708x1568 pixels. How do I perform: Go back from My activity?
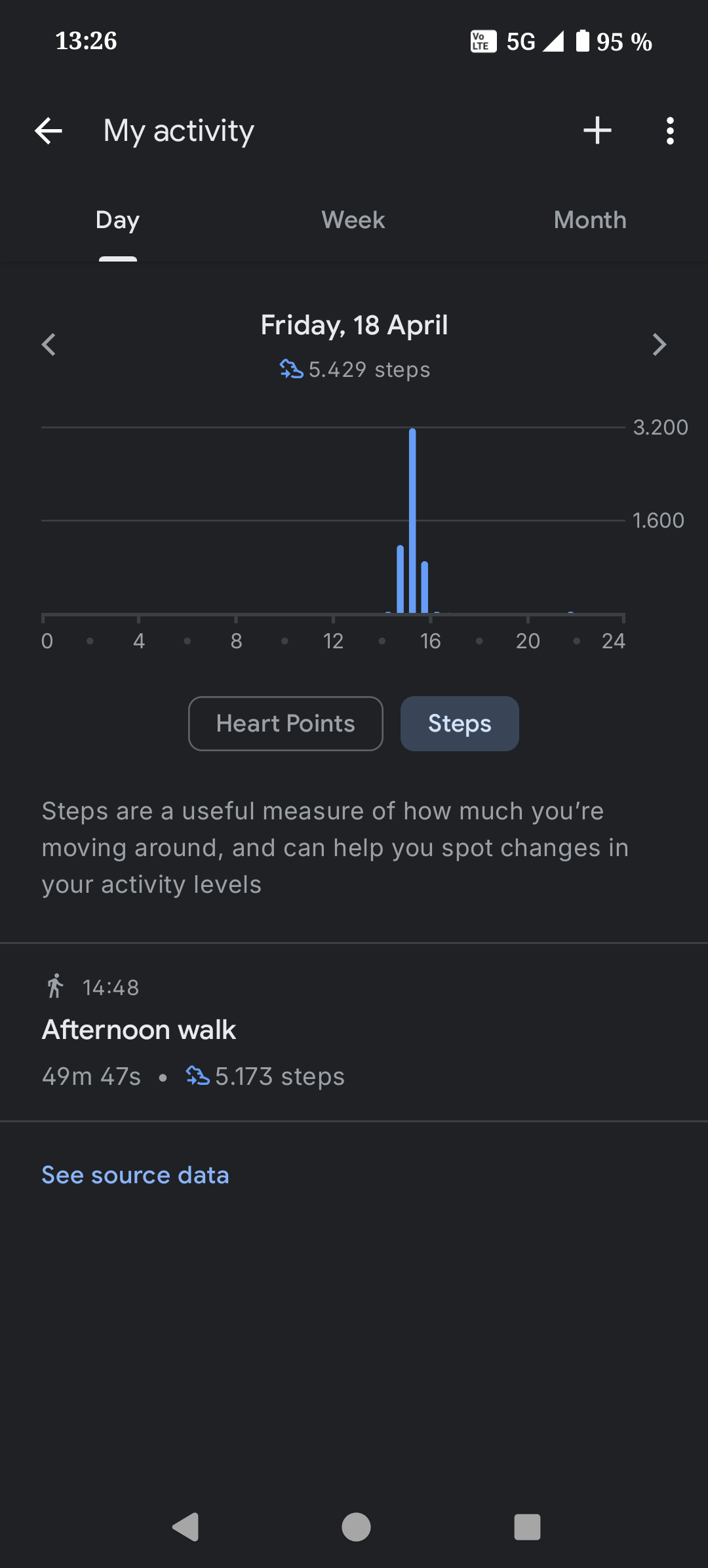tap(49, 131)
